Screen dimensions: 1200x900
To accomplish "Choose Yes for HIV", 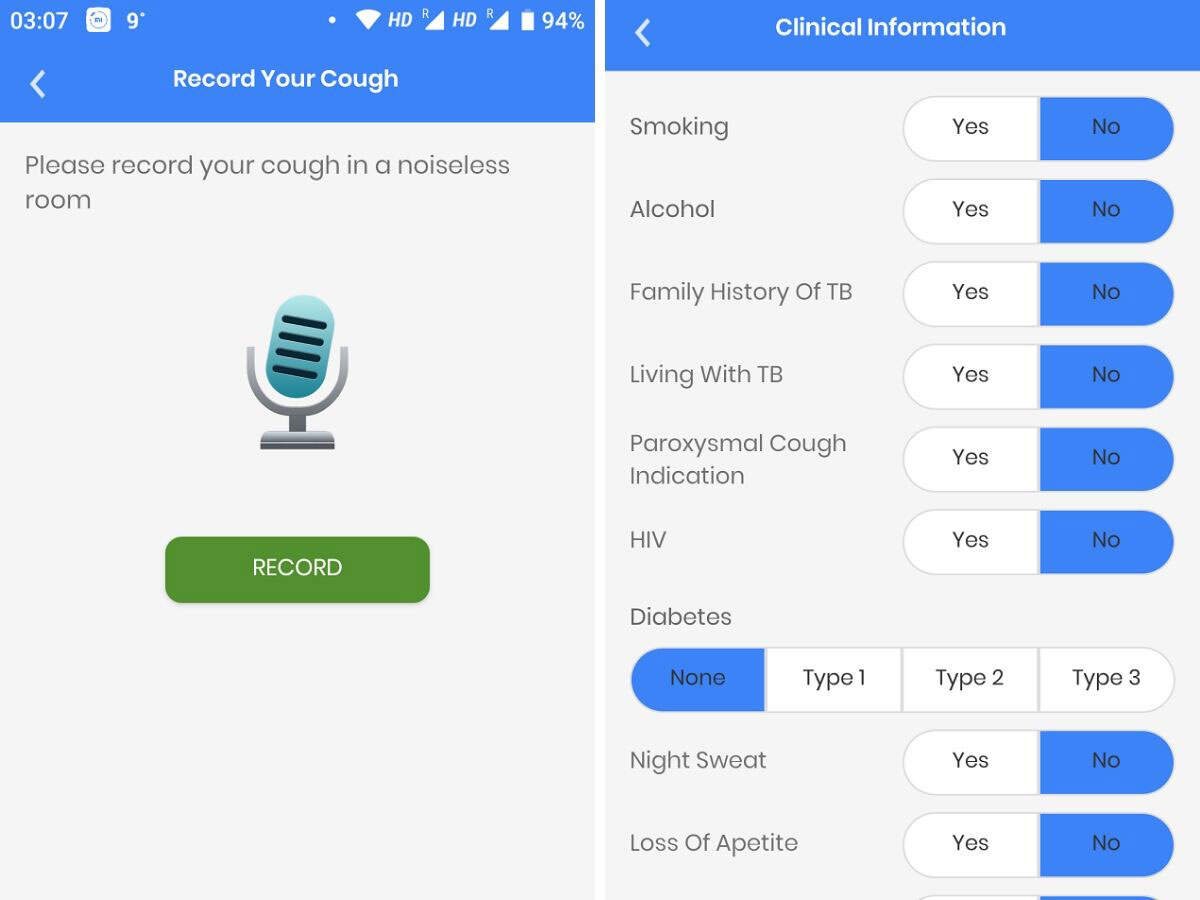I will click(x=970, y=541).
